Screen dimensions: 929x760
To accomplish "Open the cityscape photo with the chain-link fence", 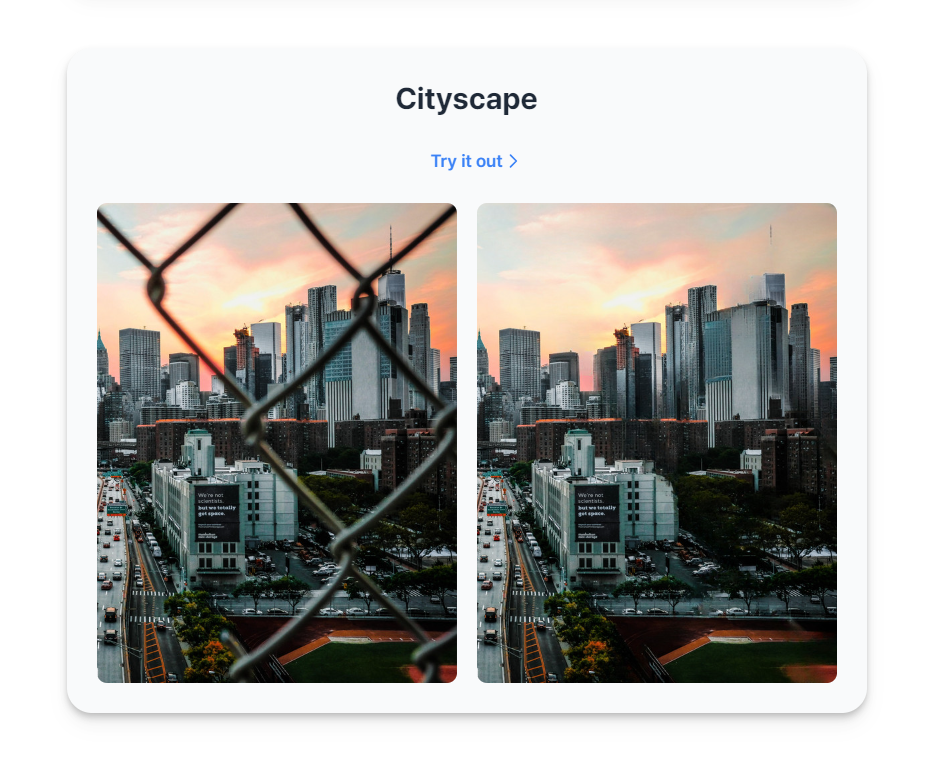I will tap(277, 443).
